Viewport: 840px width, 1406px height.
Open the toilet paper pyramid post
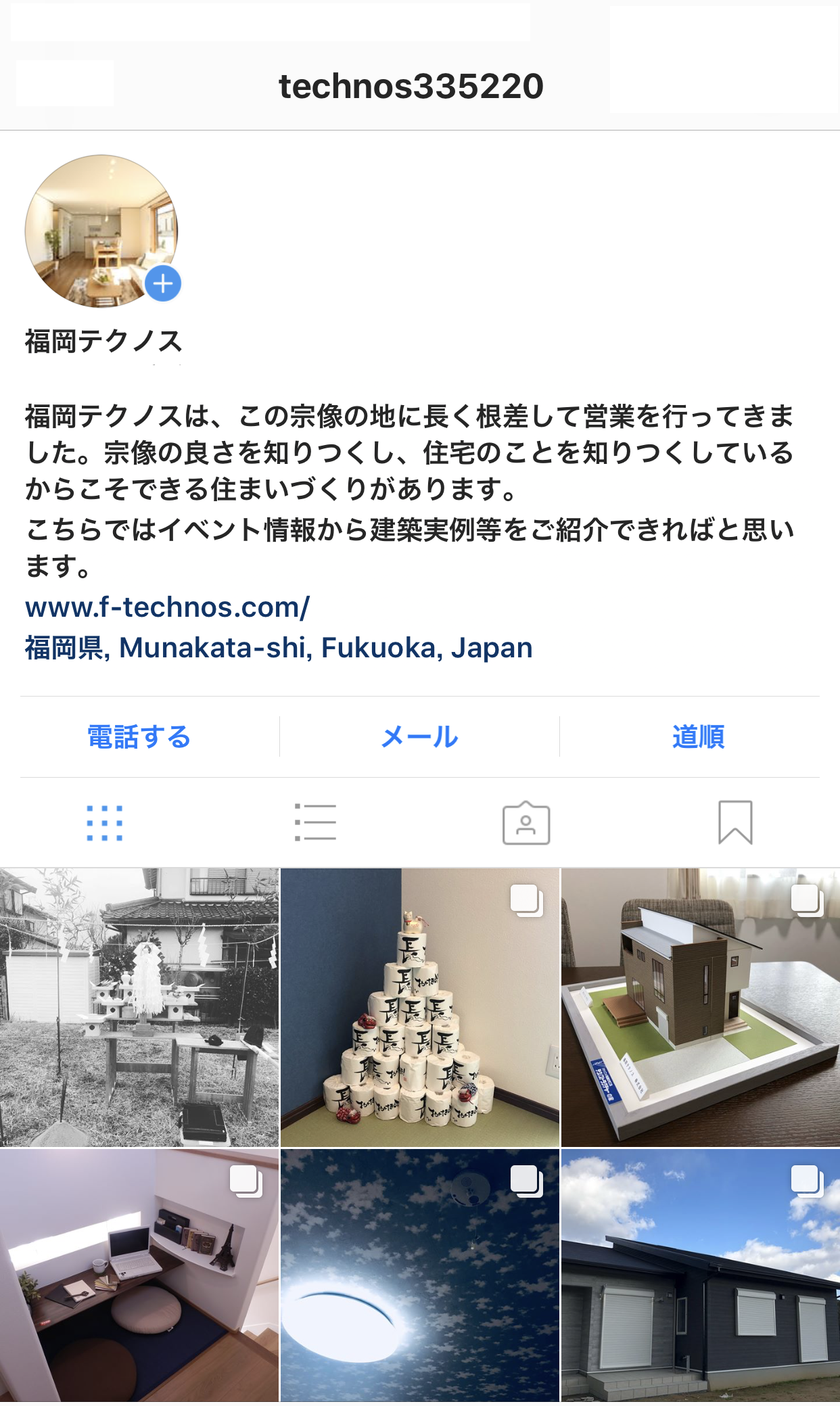point(419,1008)
